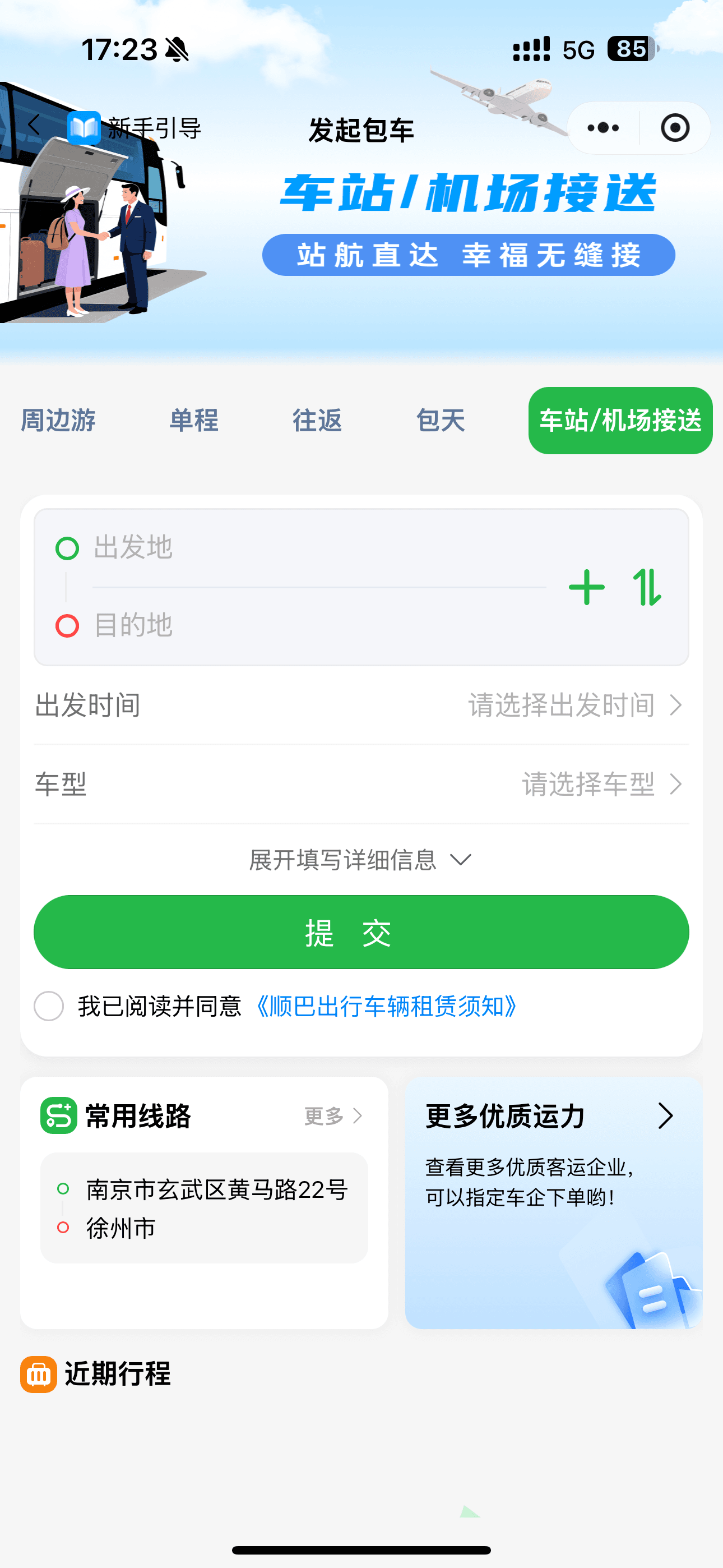Submit the charter request with 提交

(x=361, y=932)
